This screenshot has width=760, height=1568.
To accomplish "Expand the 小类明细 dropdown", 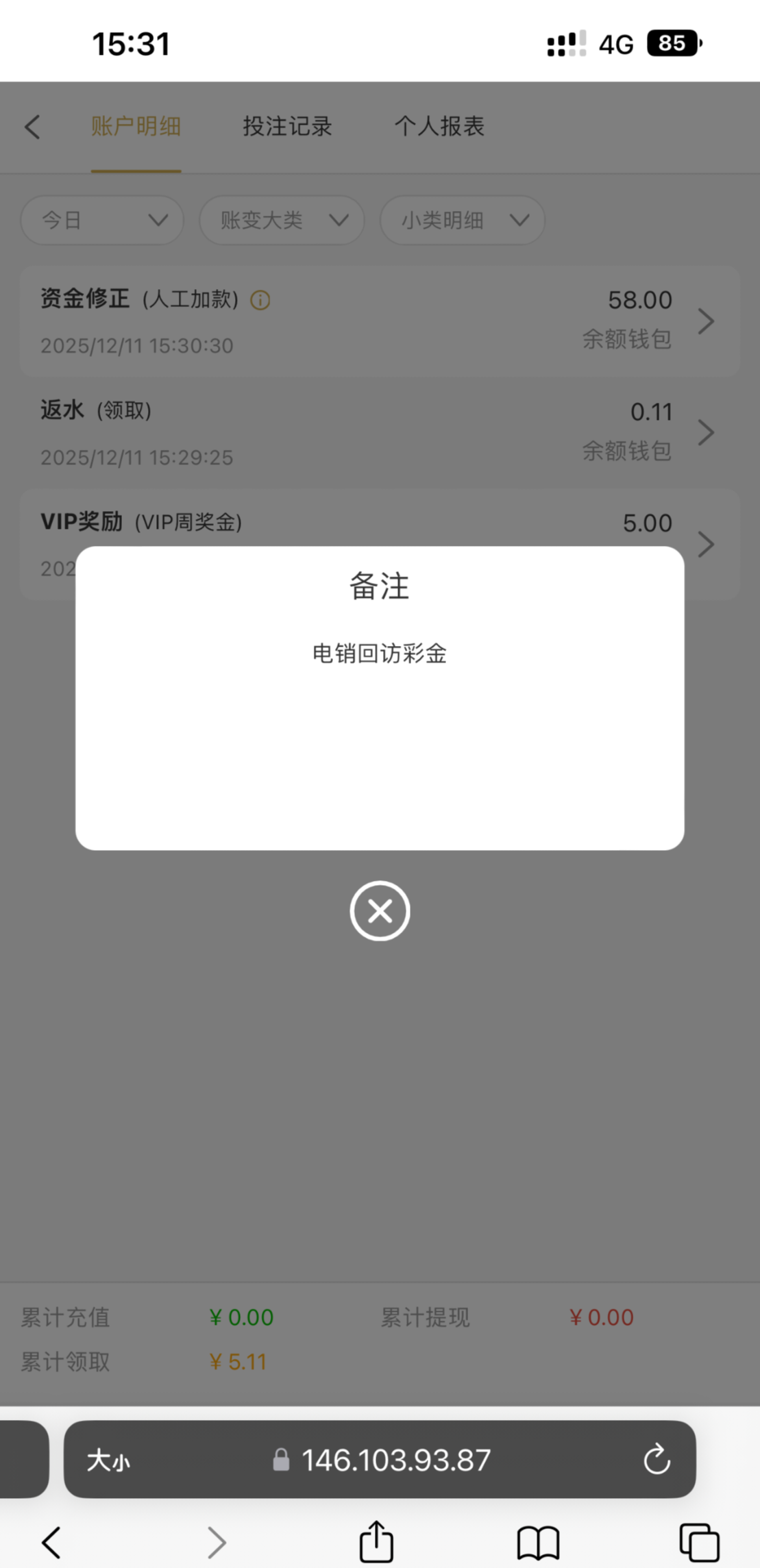I will click(463, 221).
